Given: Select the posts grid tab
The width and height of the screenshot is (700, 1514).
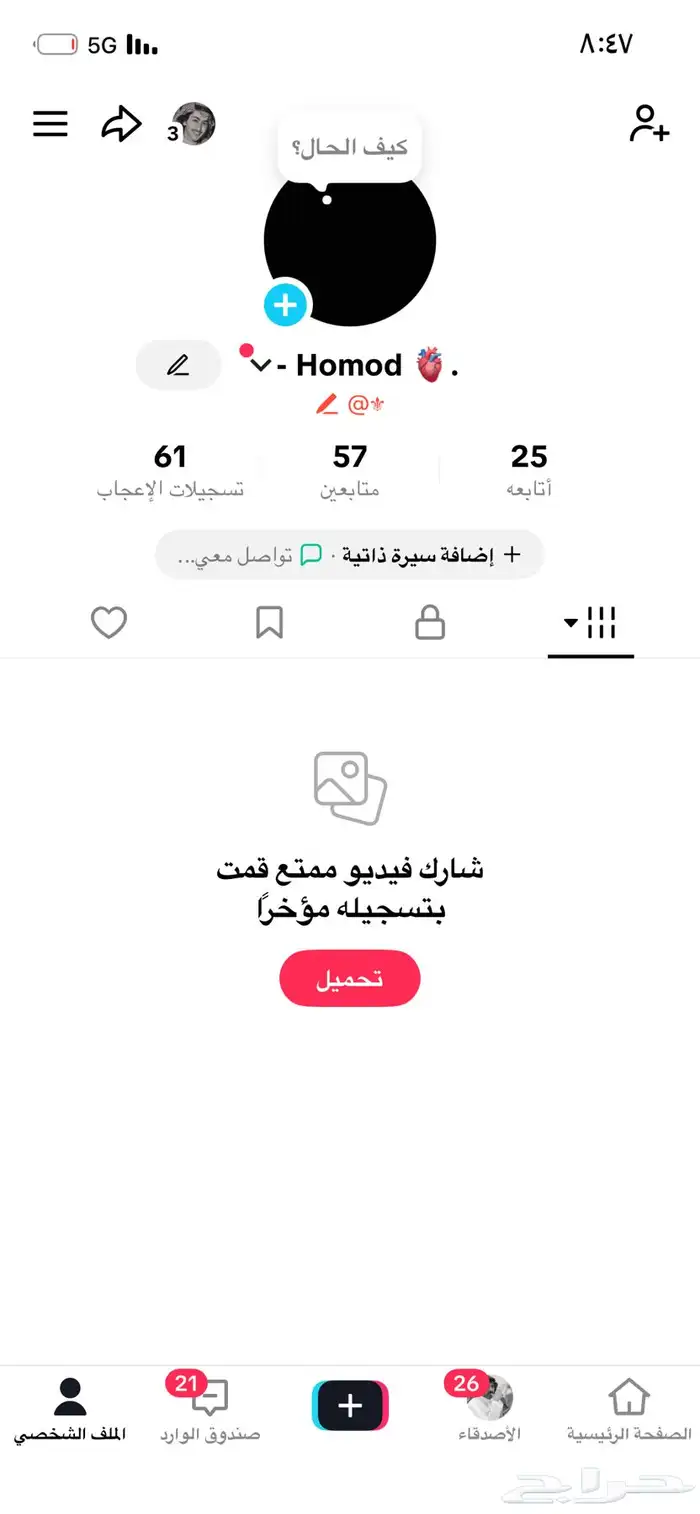Looking at the screenshot, I should point(591,623).
